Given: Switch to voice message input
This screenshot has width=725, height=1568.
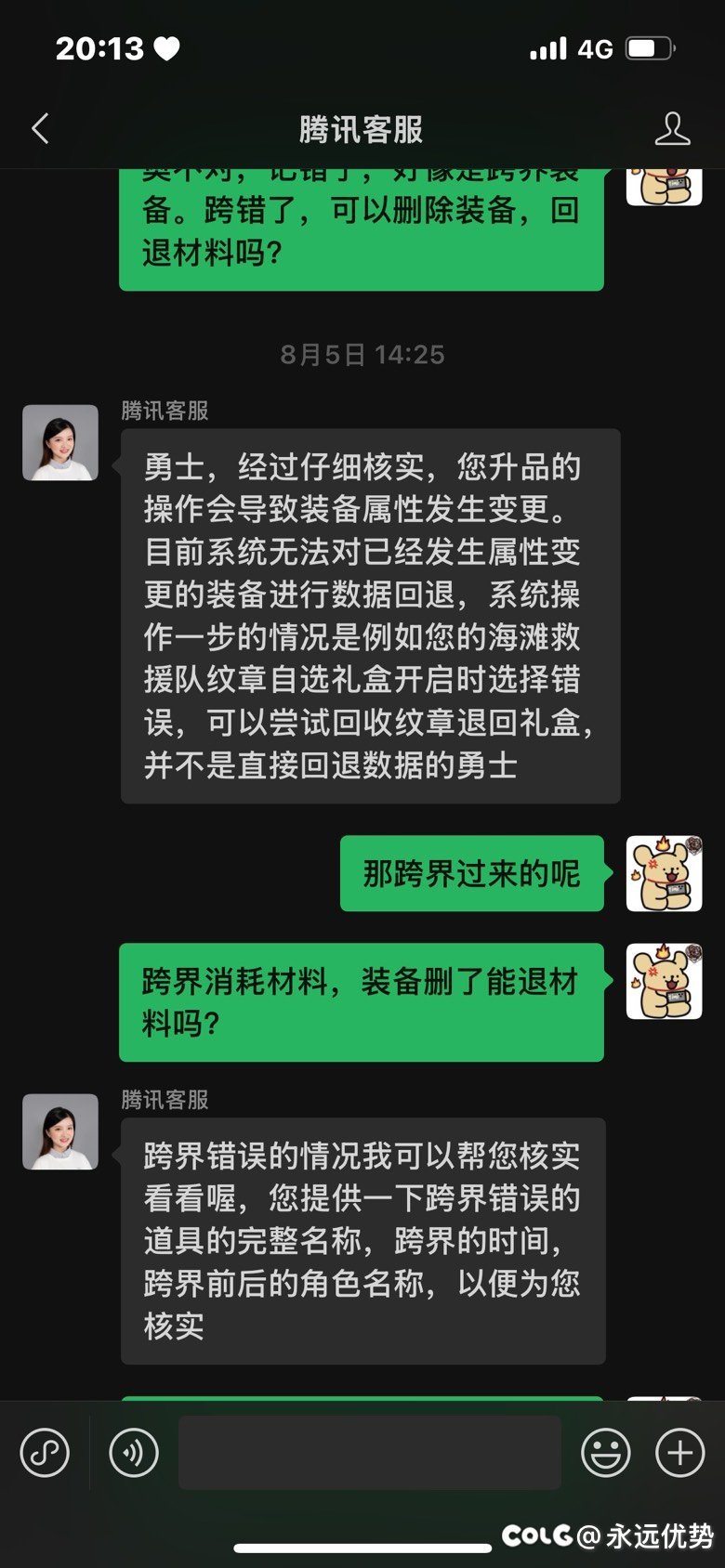Looking at the screenshot, I should pyautogui.click(x=134, y=1452).
